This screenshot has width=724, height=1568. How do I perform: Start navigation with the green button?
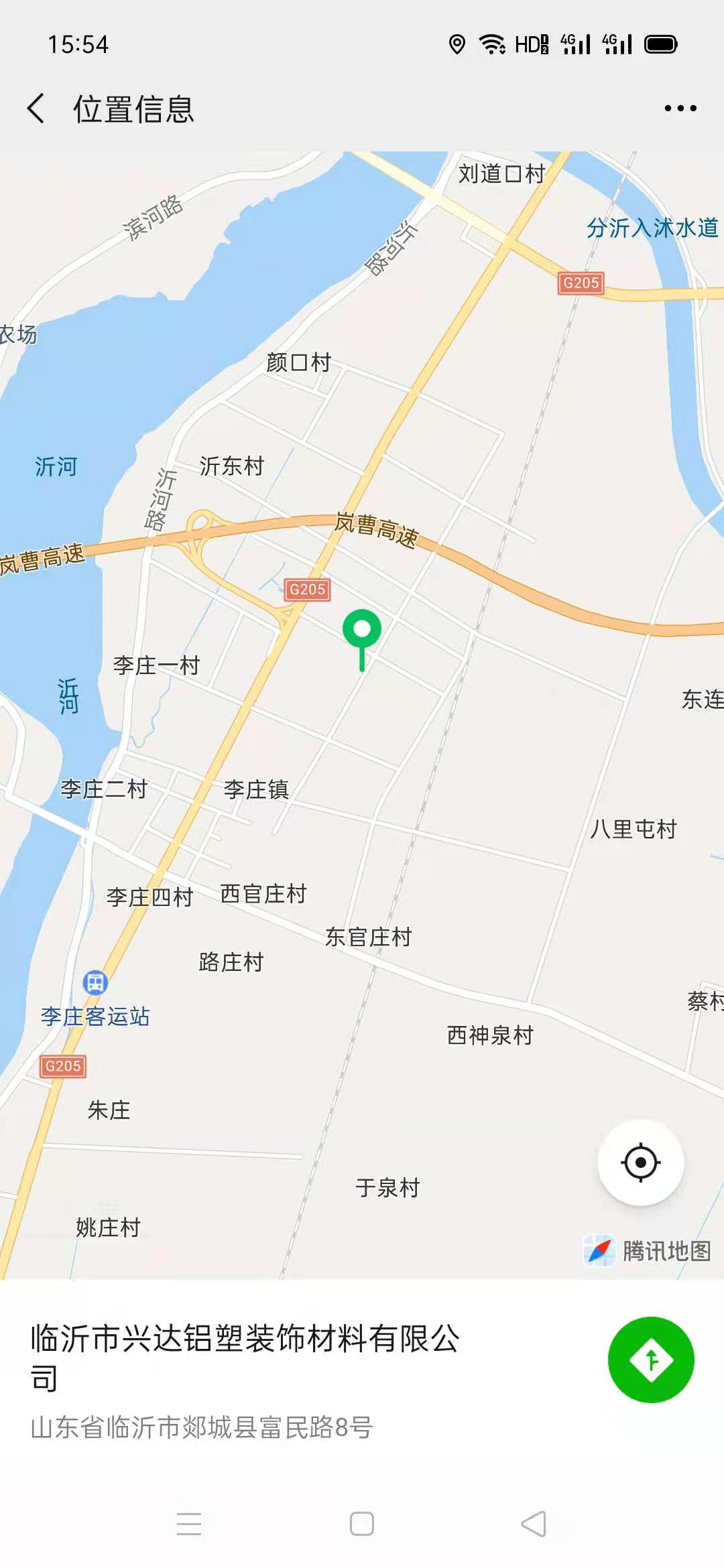(650, 1360)
